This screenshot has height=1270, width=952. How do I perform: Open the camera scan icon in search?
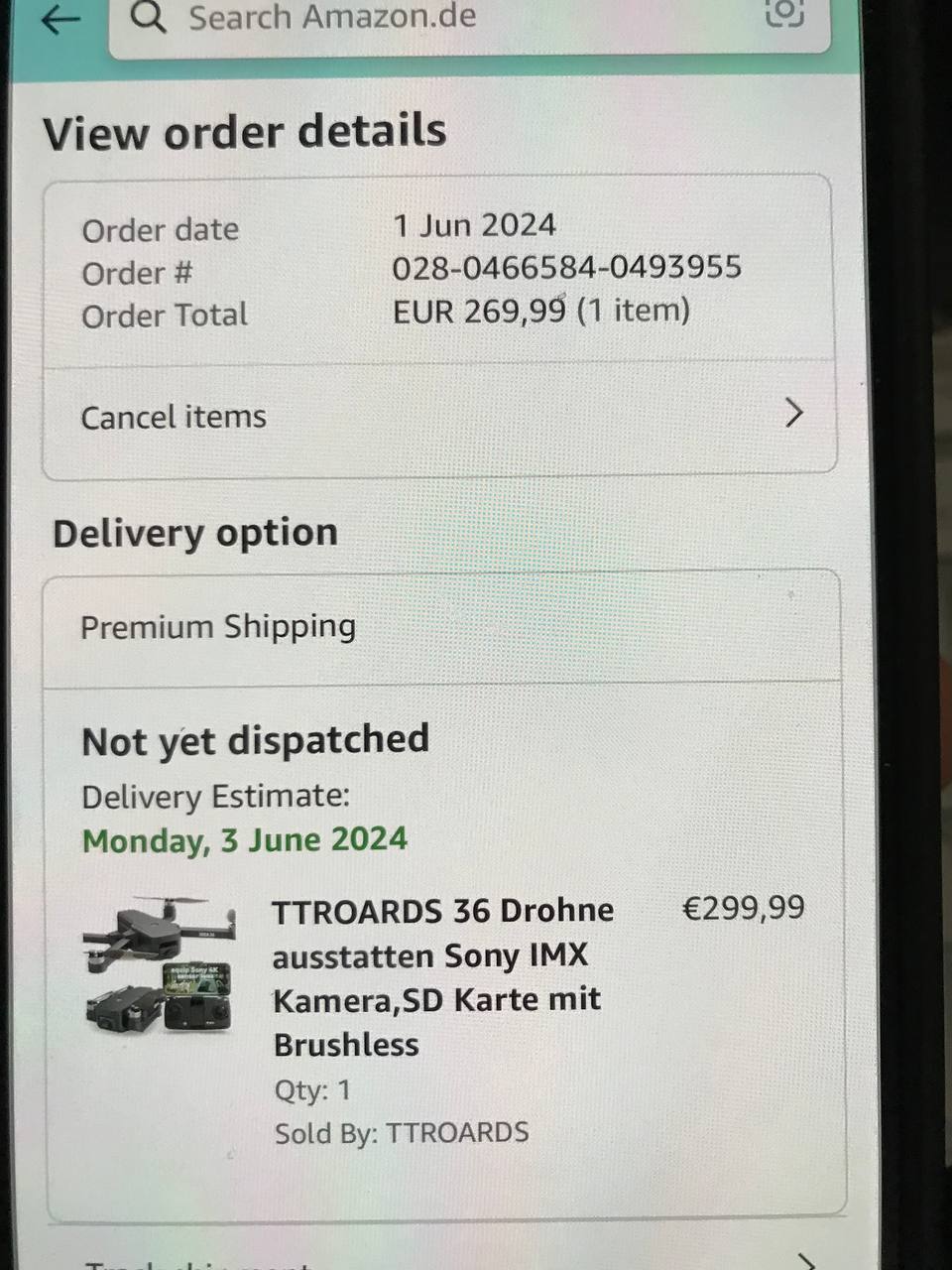coord(783,13)
